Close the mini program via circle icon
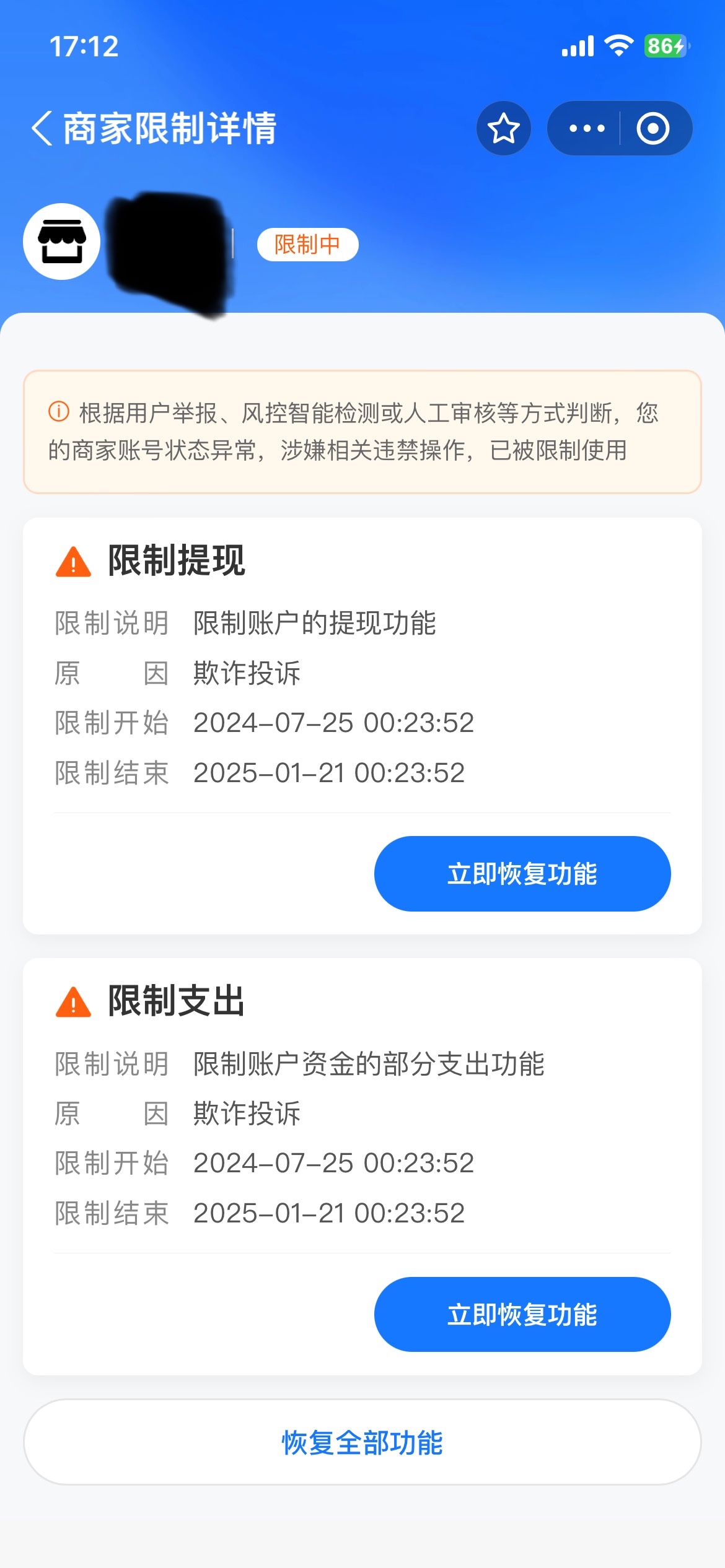The image size is (725, 1568). coord(653,128)
